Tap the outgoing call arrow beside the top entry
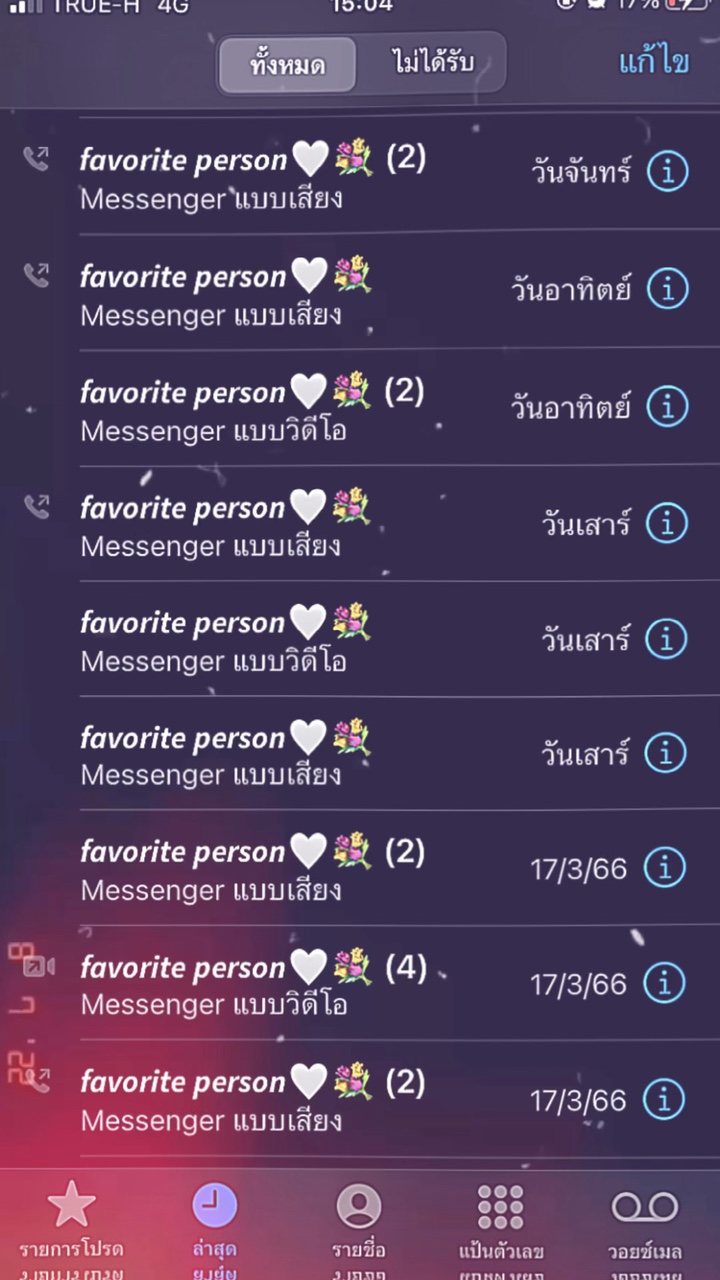Screen dimensions: 720x1280 click(x=37, y=160)
